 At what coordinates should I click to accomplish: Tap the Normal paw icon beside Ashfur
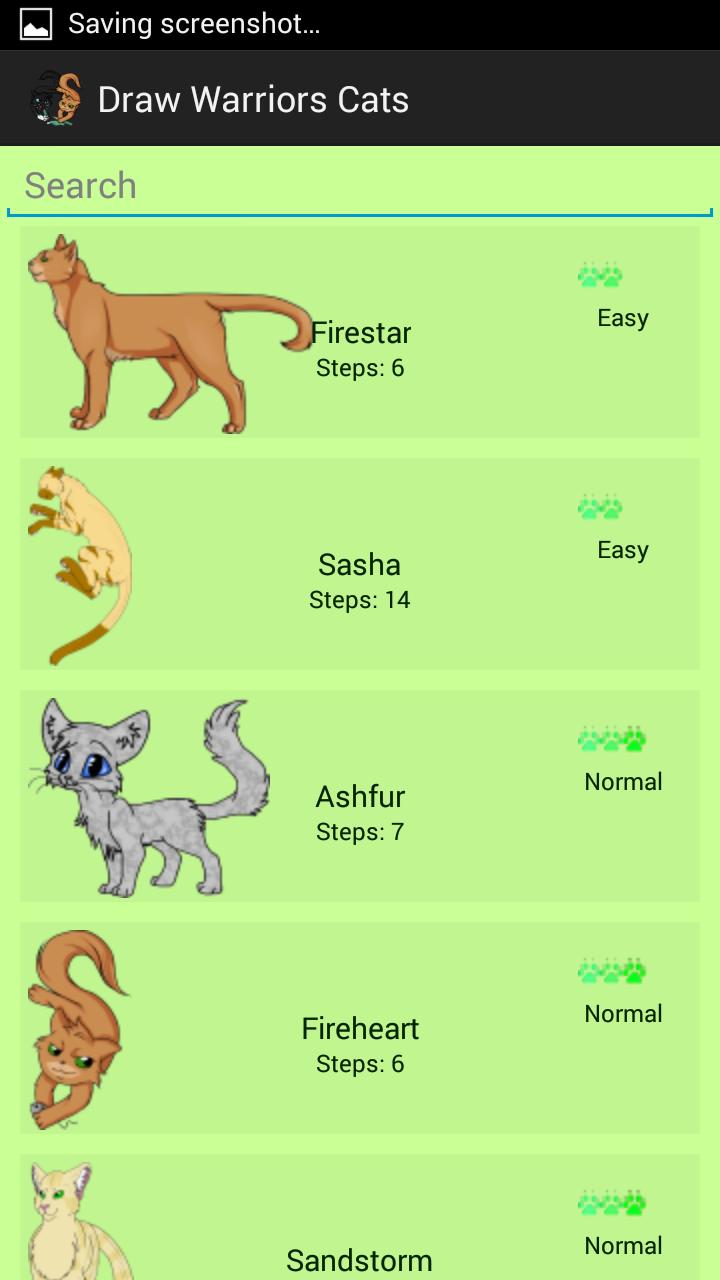[x=611, y=740]
